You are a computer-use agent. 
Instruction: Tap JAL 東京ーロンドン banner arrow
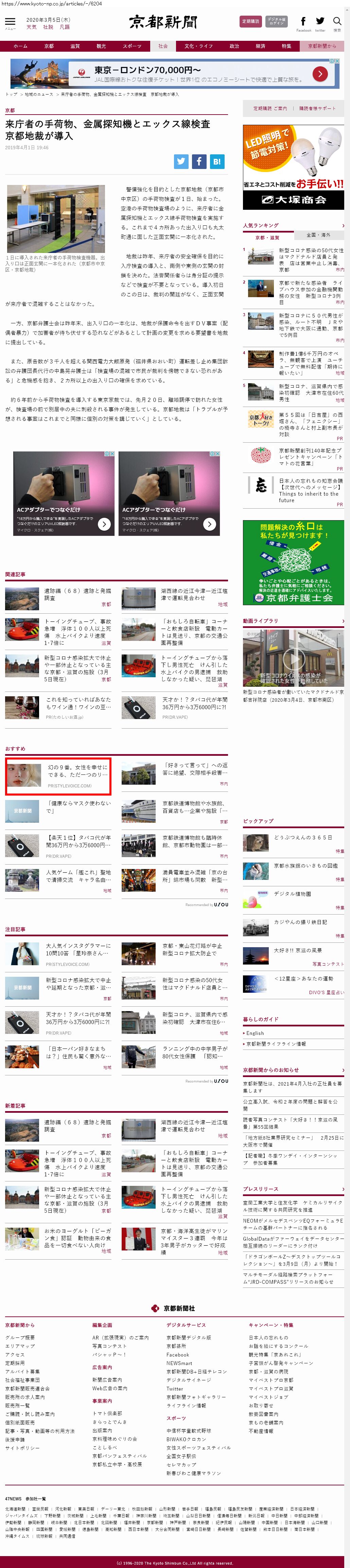coord(320,74)
